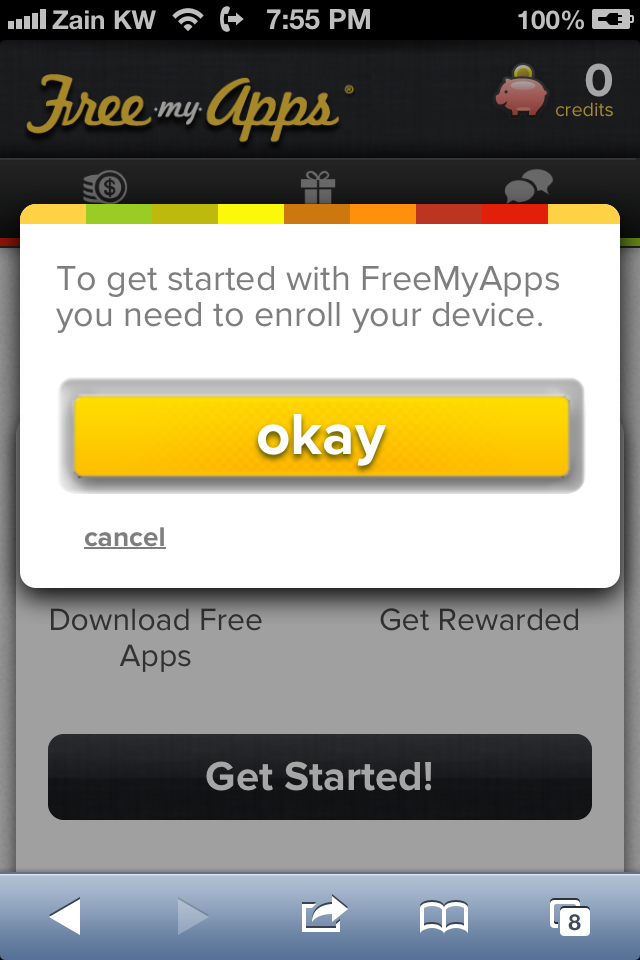Open Safari bookmarks
The height and width of the screenshot is (960, 640).
[443, 916]
